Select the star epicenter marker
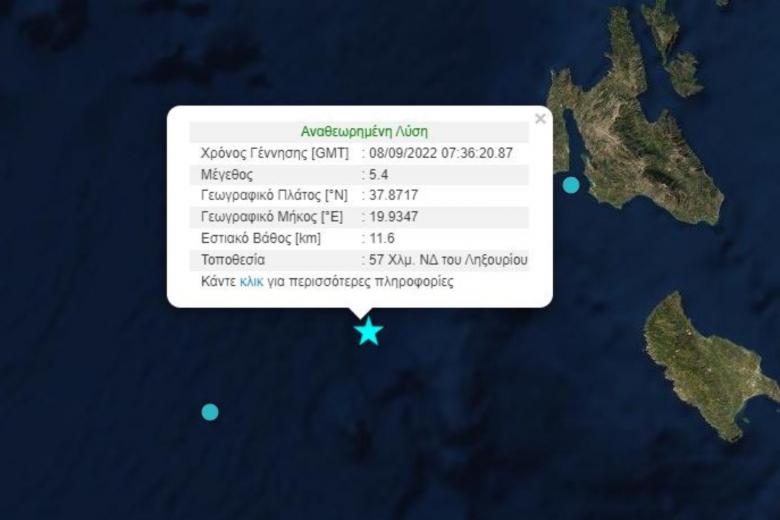Image resolution: width=780 pixels, height=520 pixels. [369, 331]
